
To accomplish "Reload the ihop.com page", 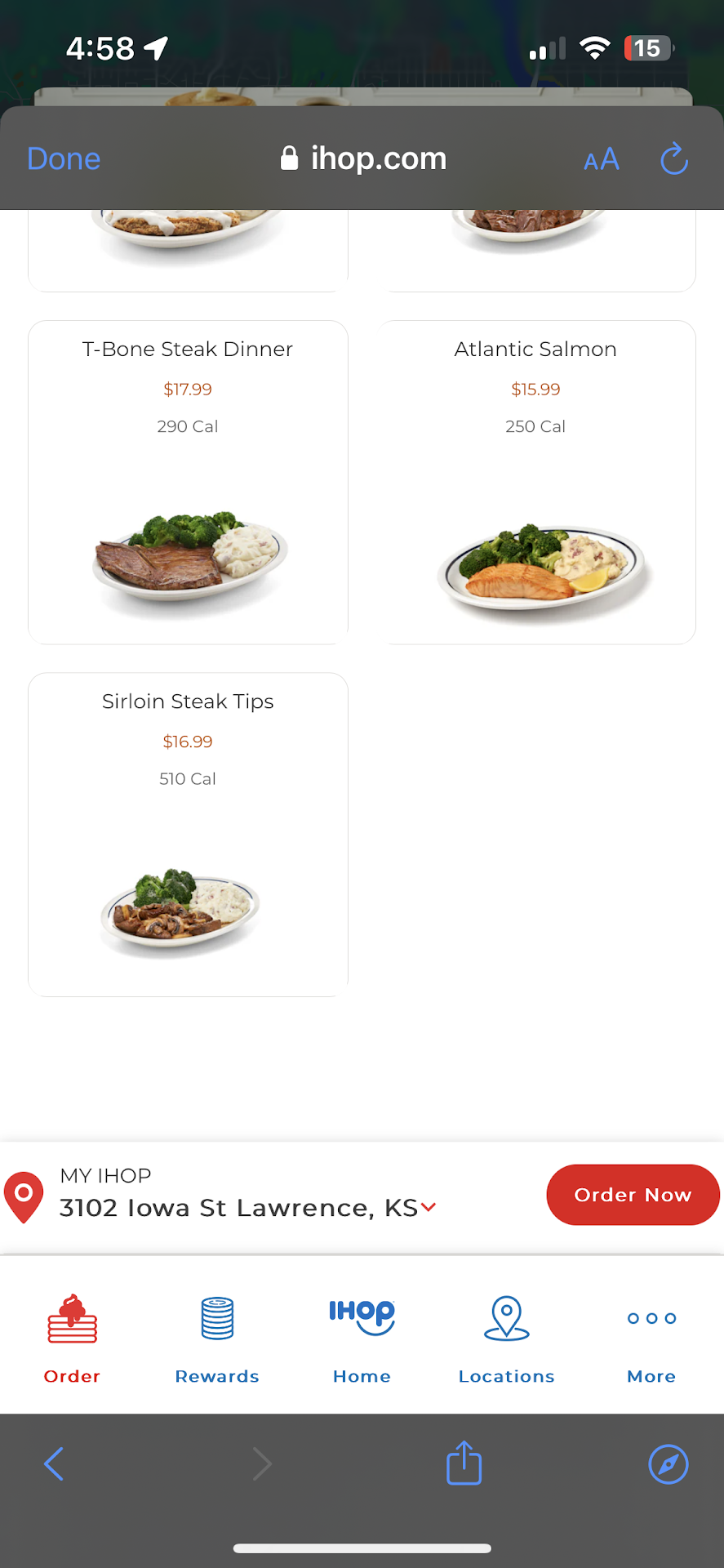I will (674, 159).
